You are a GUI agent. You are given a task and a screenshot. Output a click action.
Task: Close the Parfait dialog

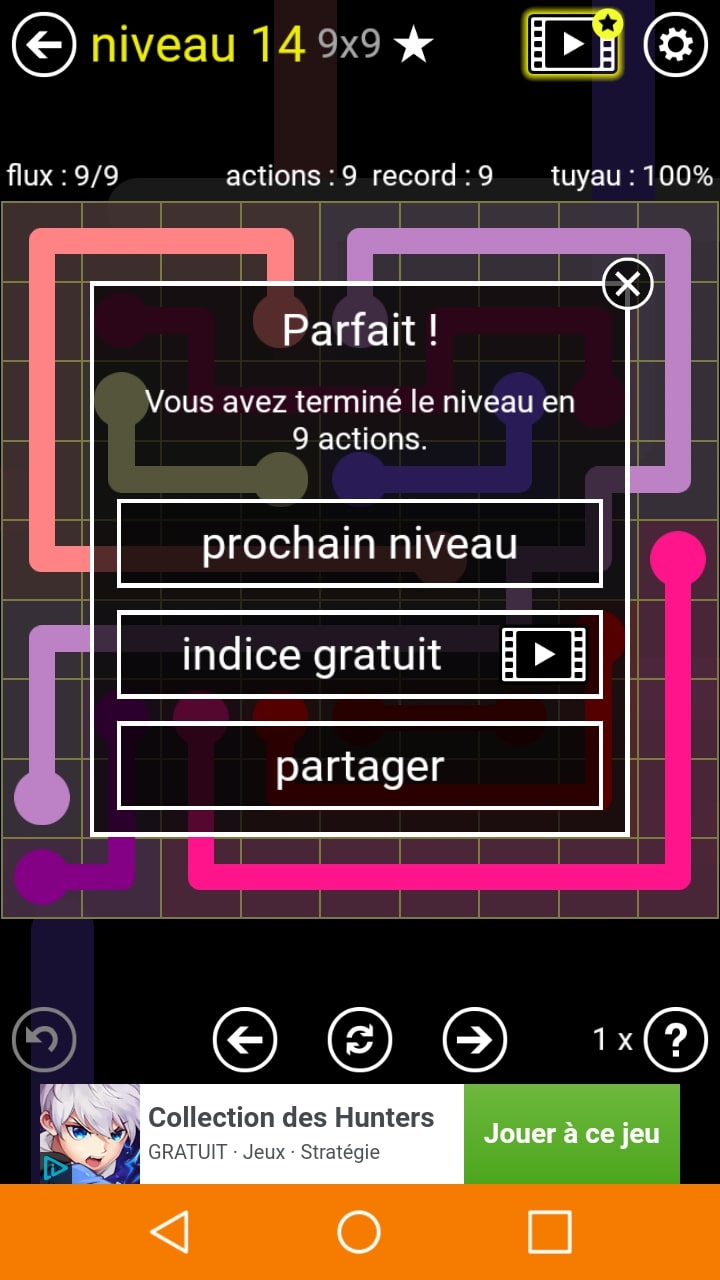pyautogui.click(x=627, y=284)
